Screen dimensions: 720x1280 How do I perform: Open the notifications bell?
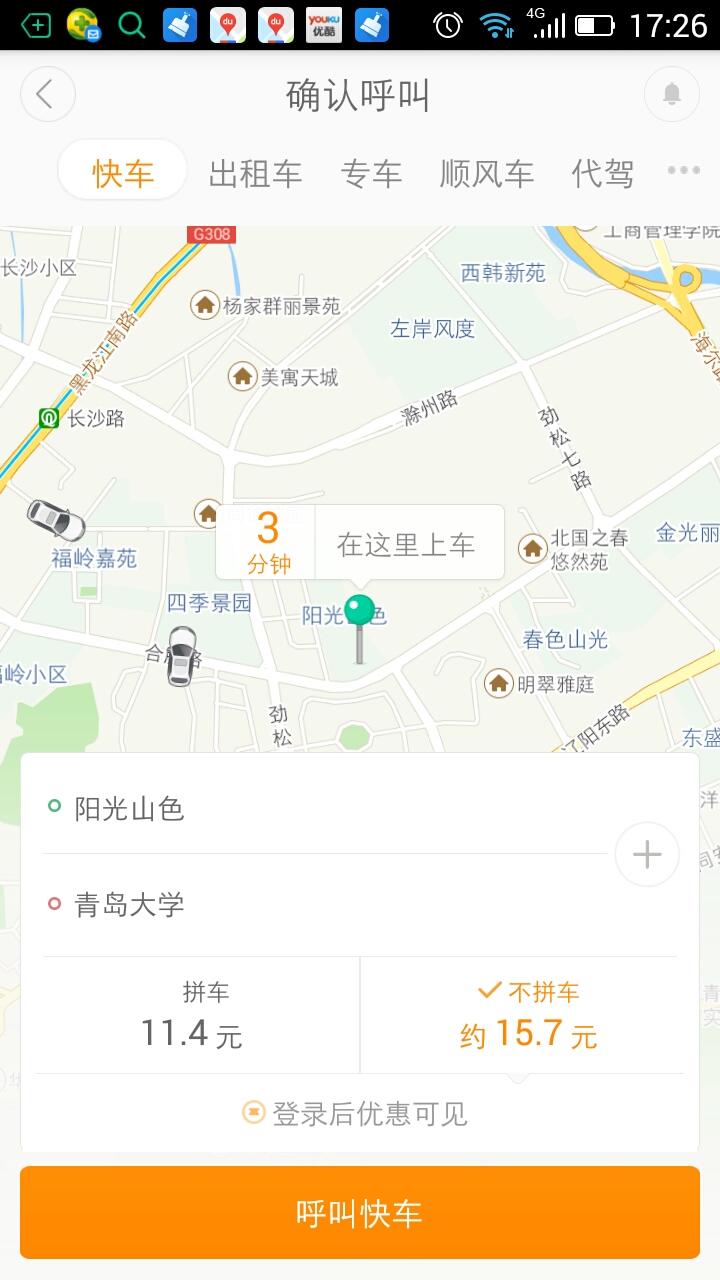coord(671,95)
